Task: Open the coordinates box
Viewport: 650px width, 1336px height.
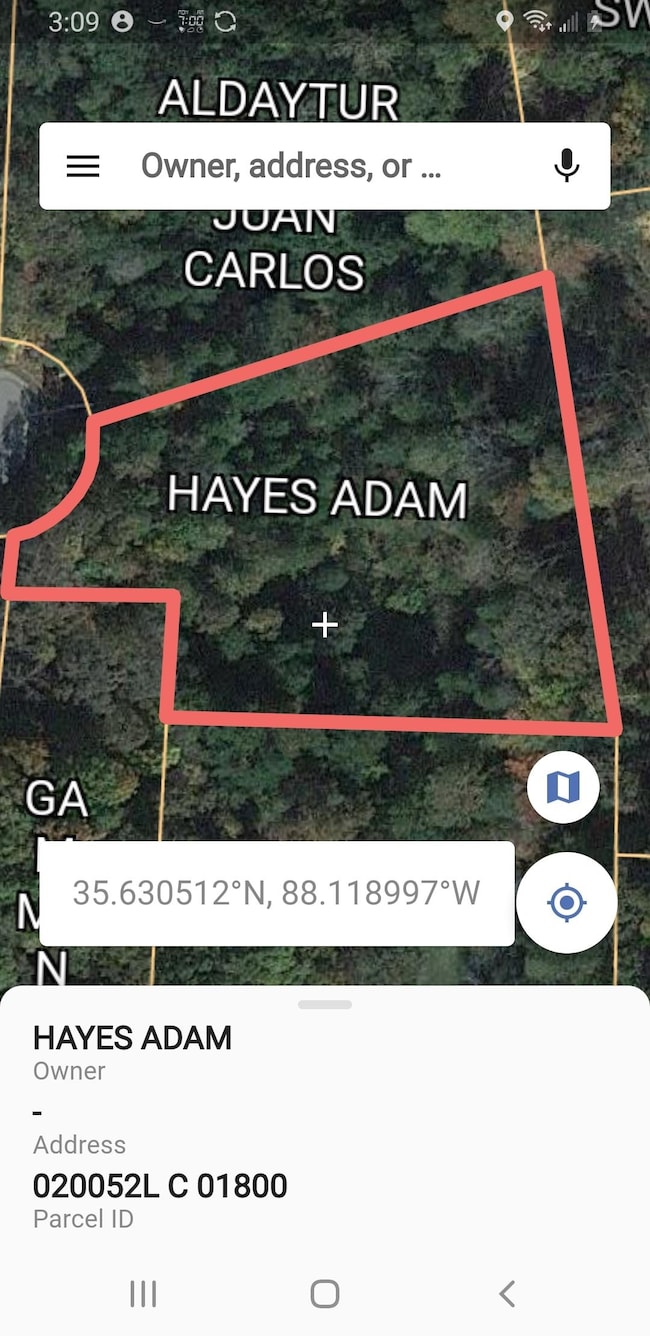Action: coord(276,893)
